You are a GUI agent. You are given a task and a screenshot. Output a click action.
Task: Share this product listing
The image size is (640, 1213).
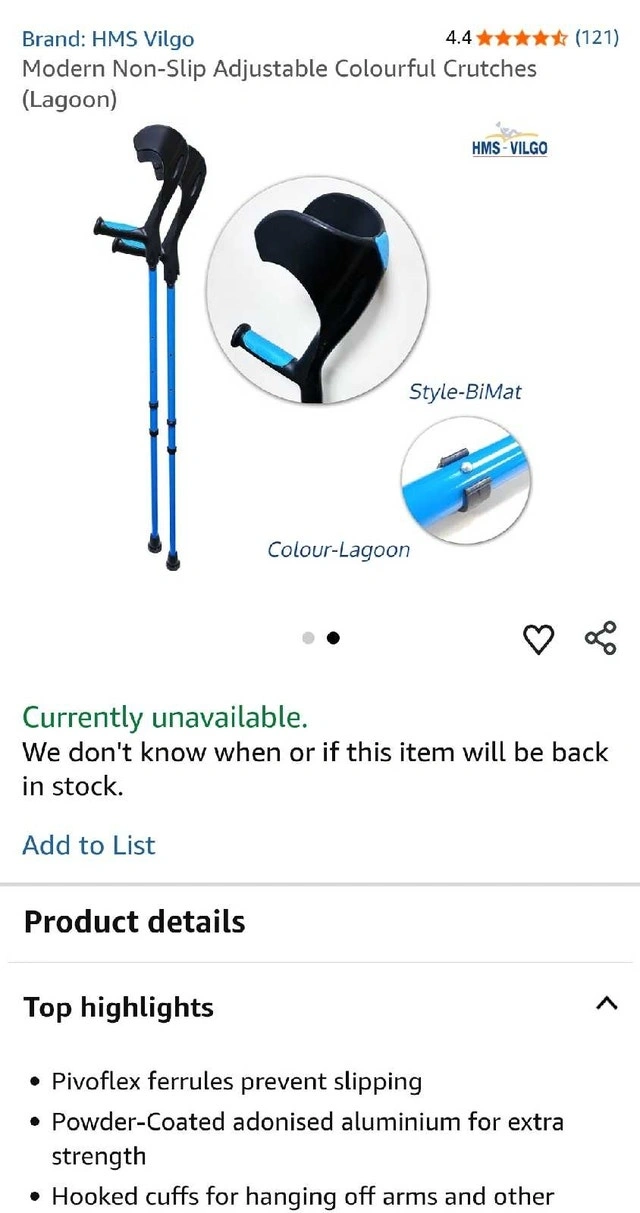point(600,638)
